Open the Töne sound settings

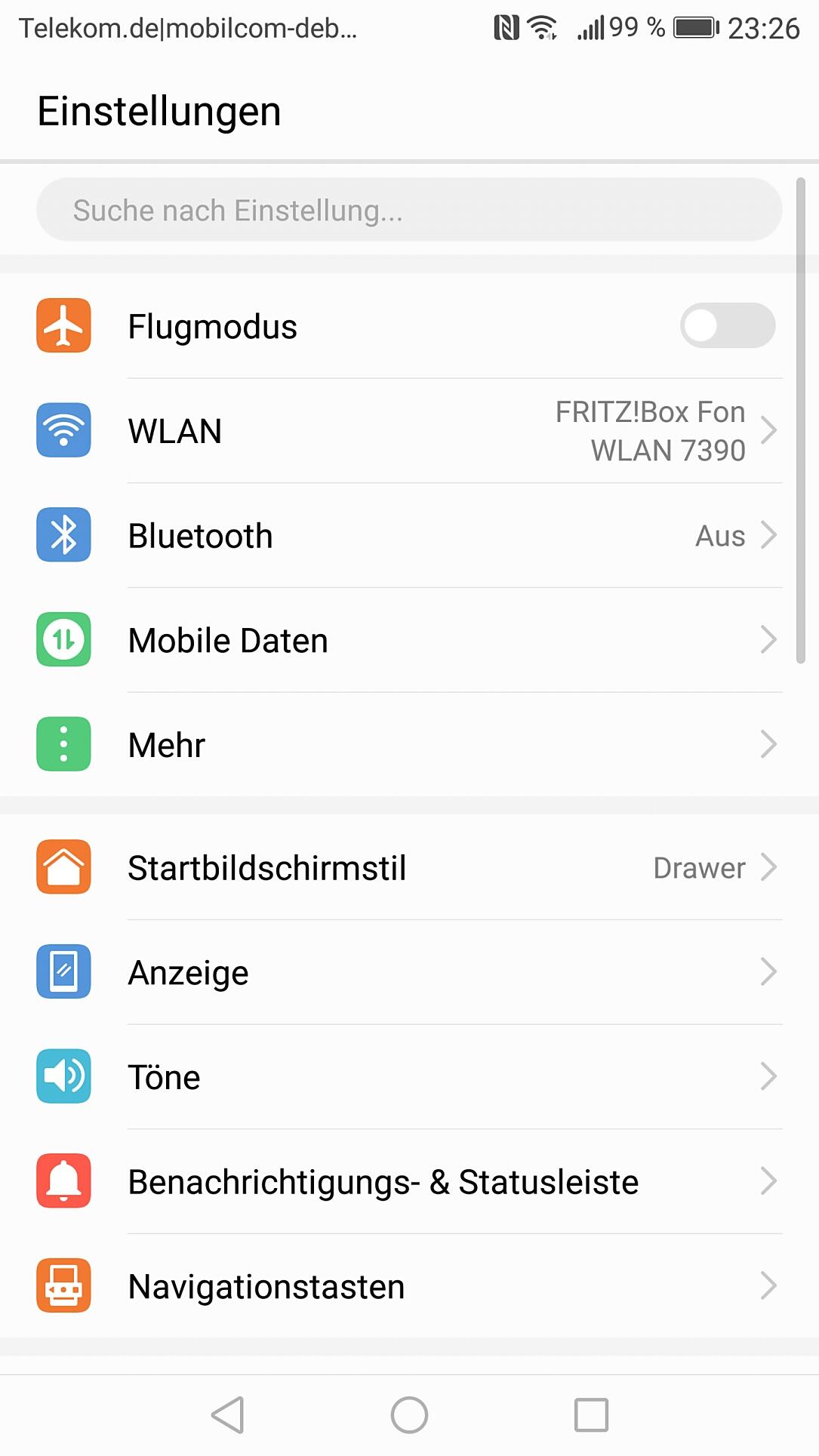tap(408, 1077)
